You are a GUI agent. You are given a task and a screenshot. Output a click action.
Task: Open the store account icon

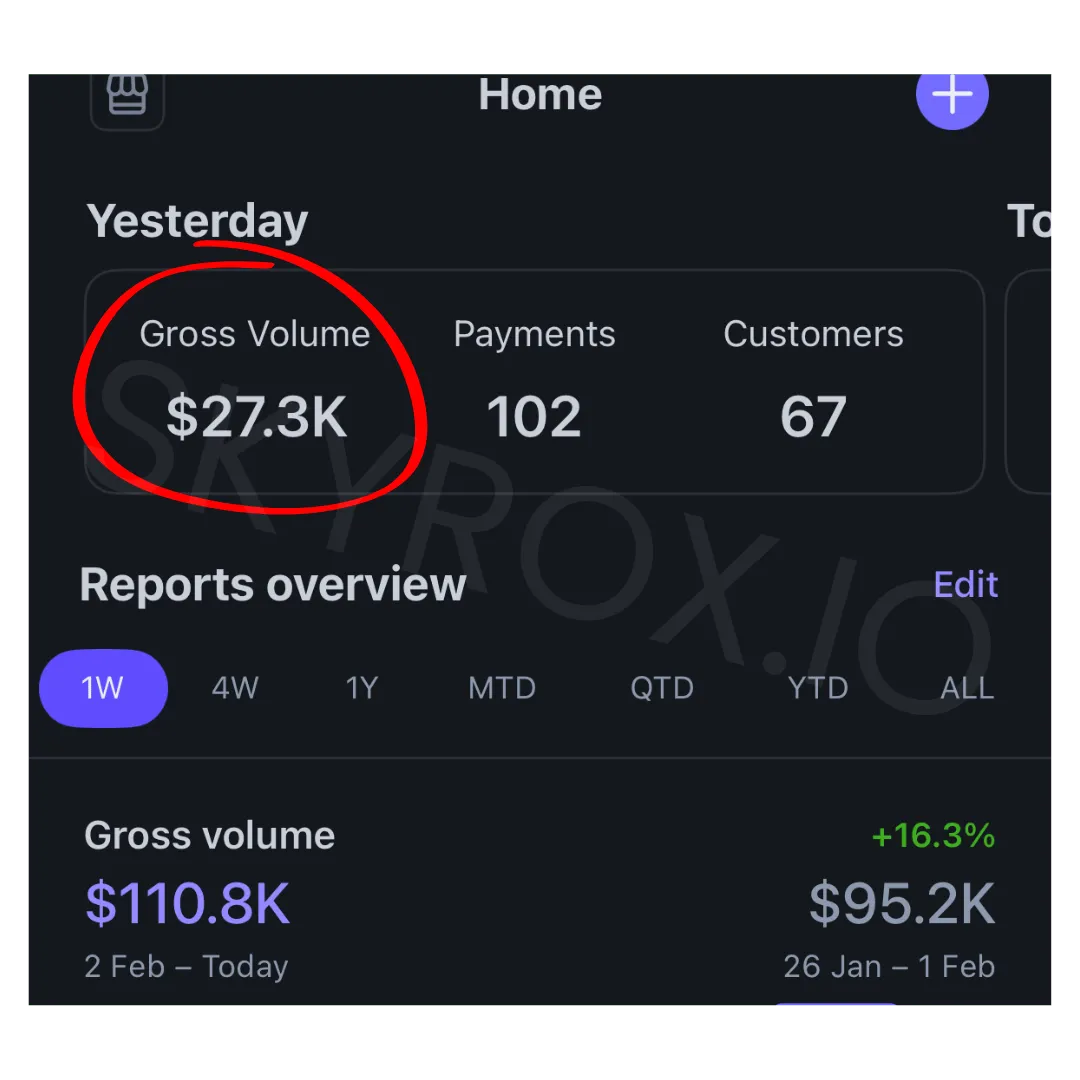coord(127,100)
